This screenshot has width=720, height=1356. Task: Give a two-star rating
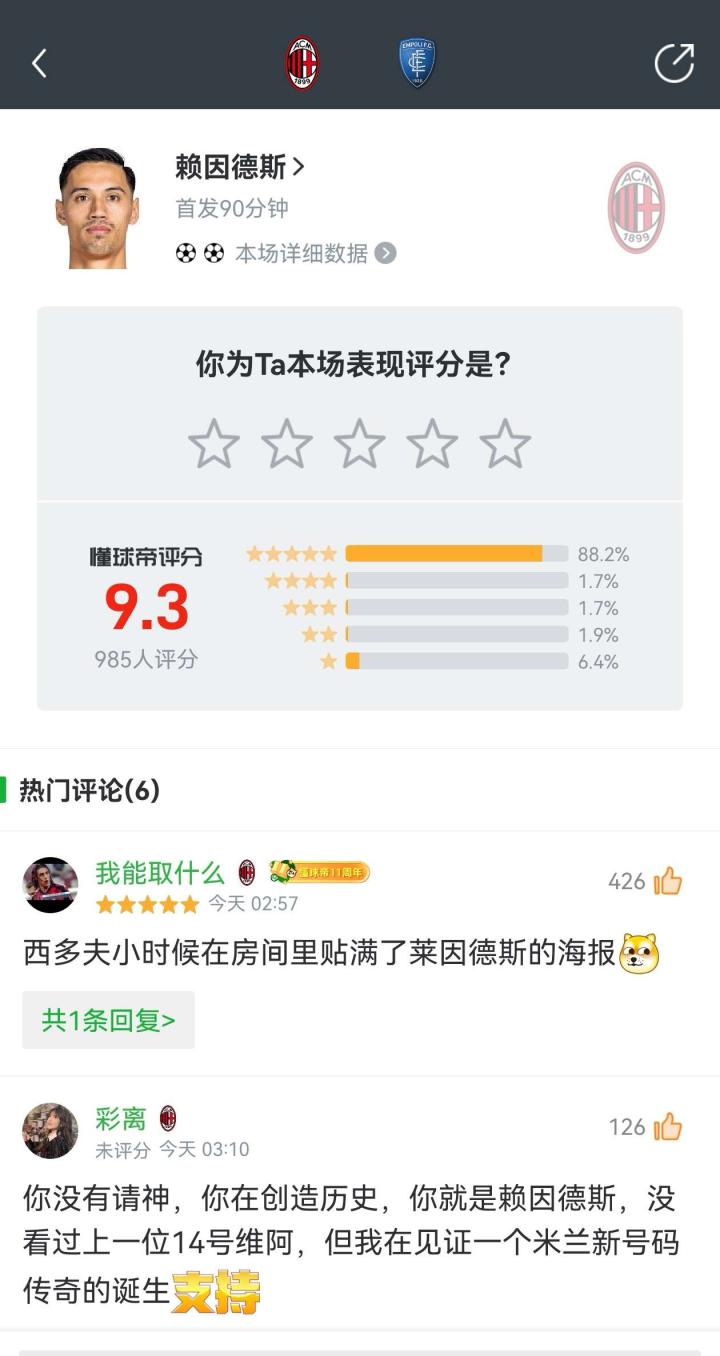pos(287,444)
